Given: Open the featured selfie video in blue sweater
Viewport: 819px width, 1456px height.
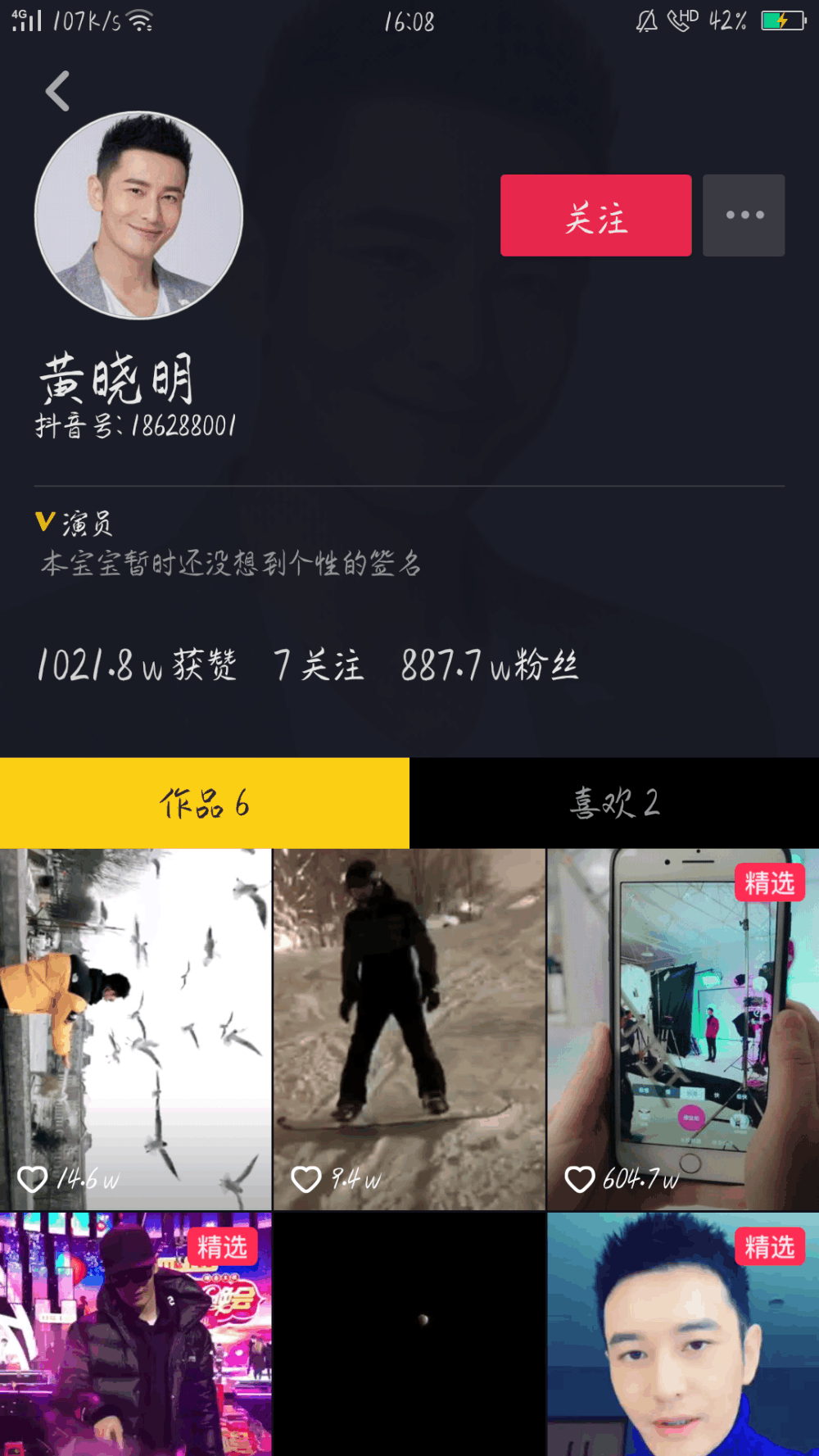Looking at the screenshot, I should pyautogui.click(x=683, y=1334).
